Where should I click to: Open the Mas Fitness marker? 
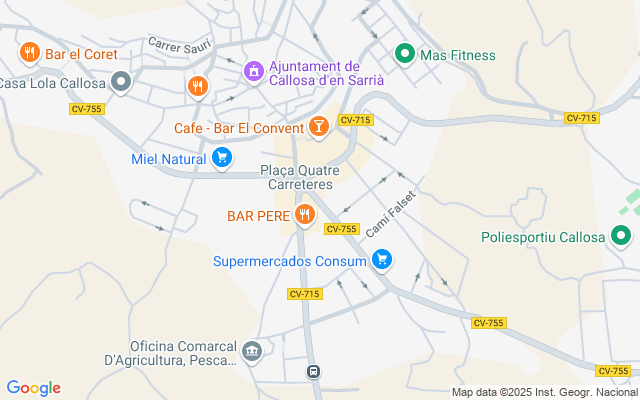tap(405, 53)
